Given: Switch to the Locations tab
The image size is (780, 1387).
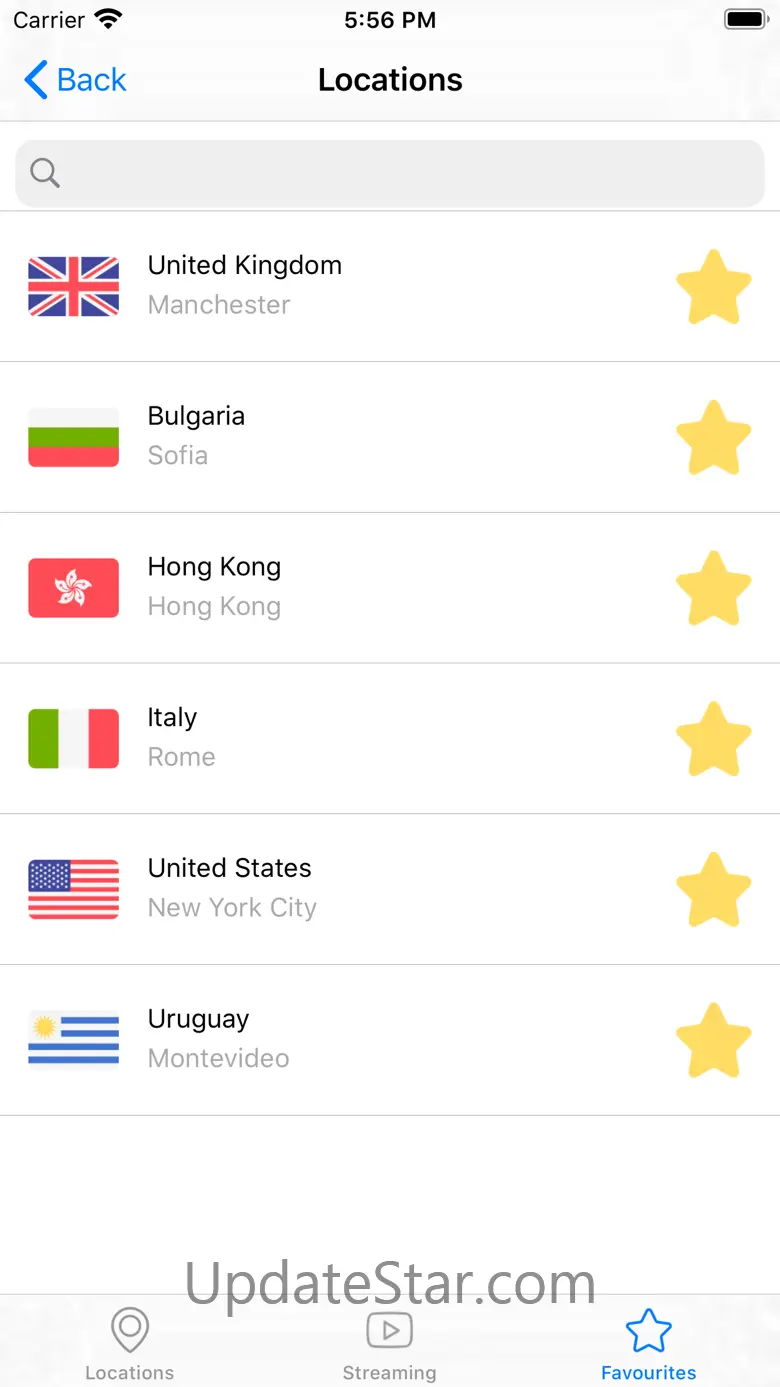Looking at the screenshot, I should [x=130, y=1344].
